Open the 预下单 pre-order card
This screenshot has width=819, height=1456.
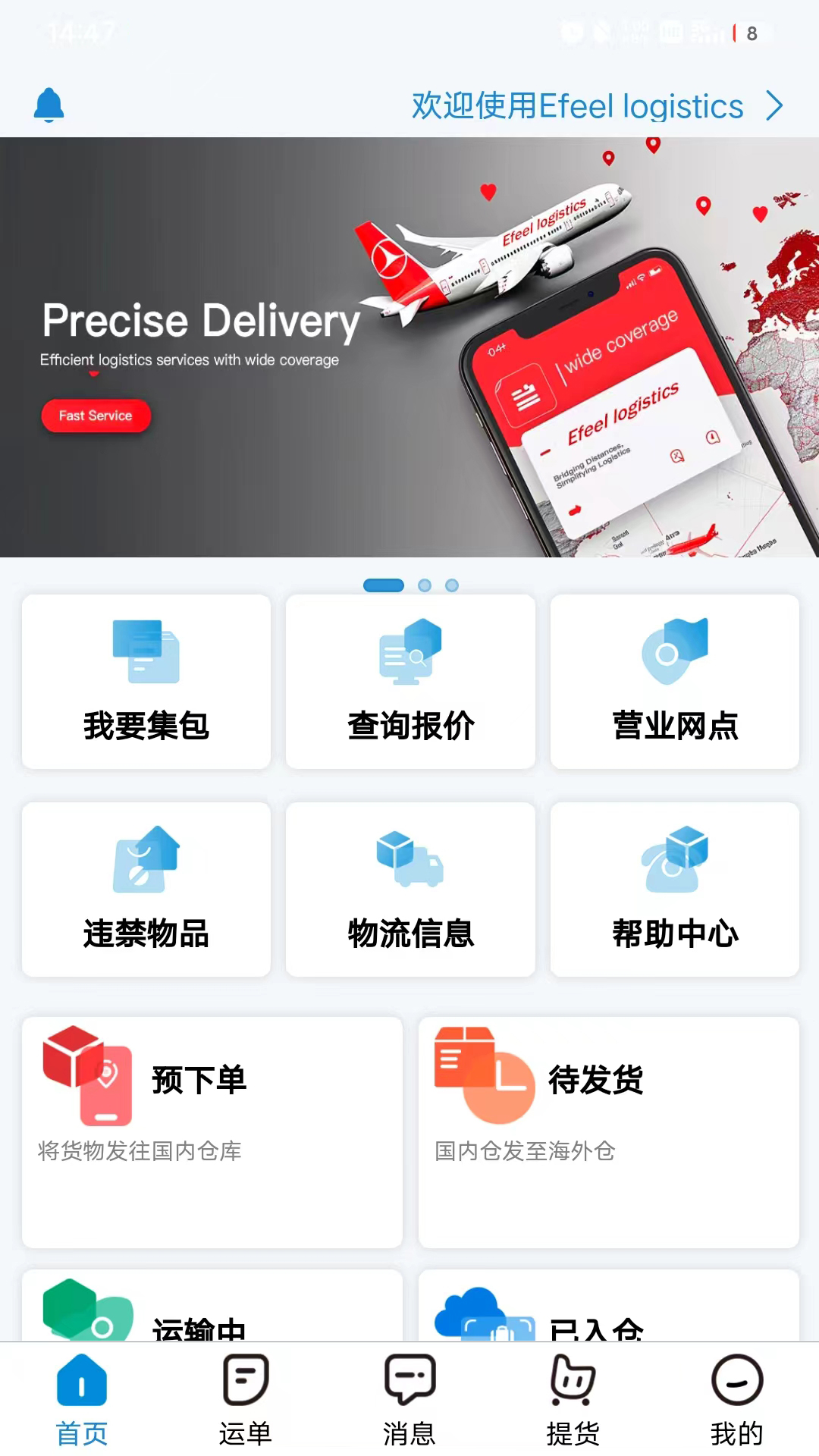tap(212, 1131)
